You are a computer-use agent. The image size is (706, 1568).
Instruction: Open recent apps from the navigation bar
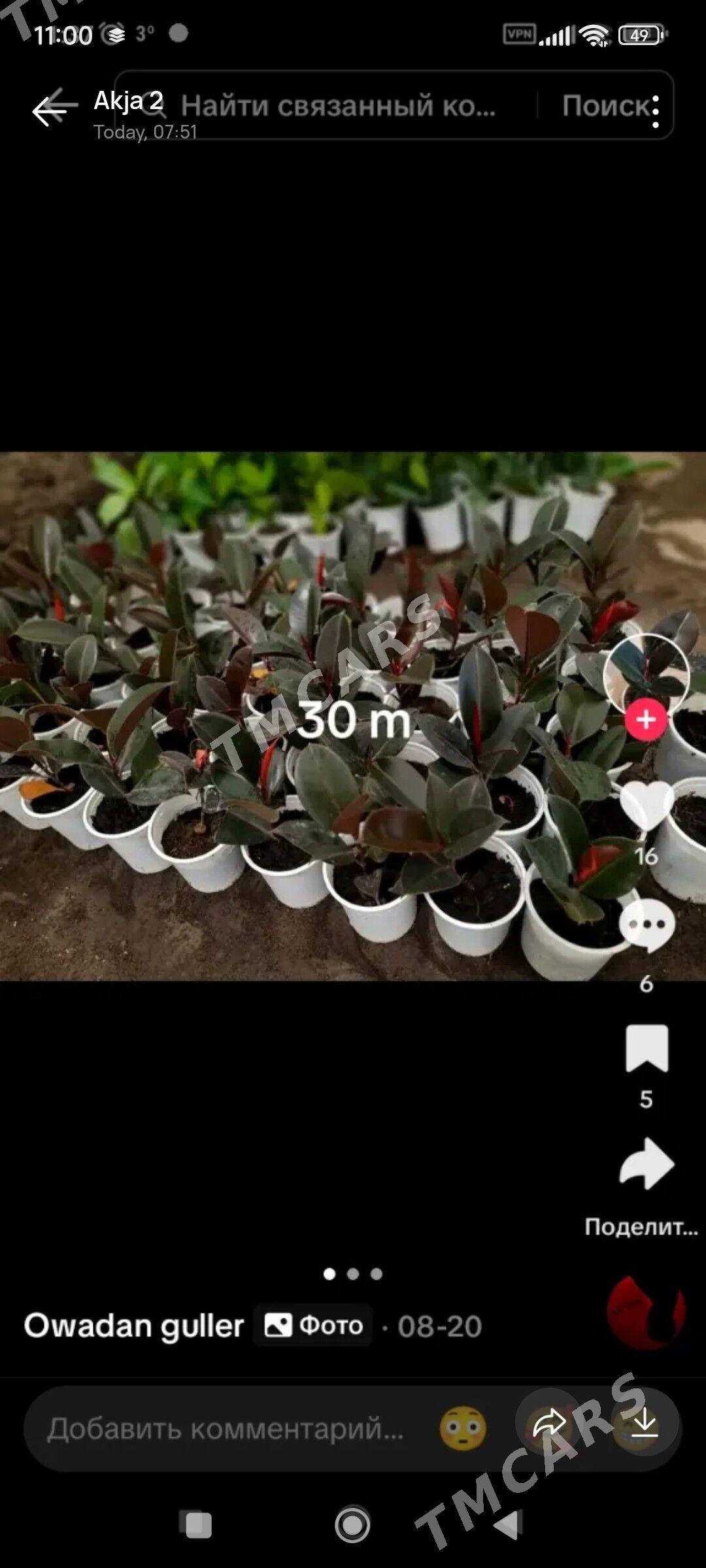(197, 1525)
